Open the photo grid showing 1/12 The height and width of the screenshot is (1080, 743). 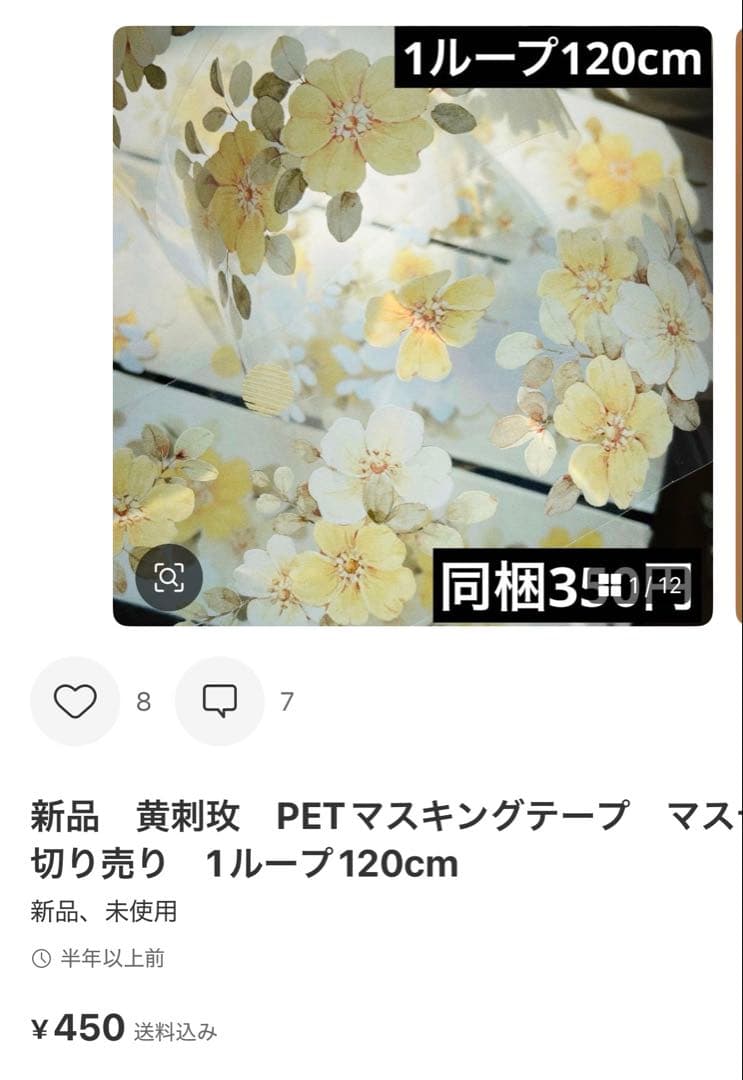click(646, 585)
